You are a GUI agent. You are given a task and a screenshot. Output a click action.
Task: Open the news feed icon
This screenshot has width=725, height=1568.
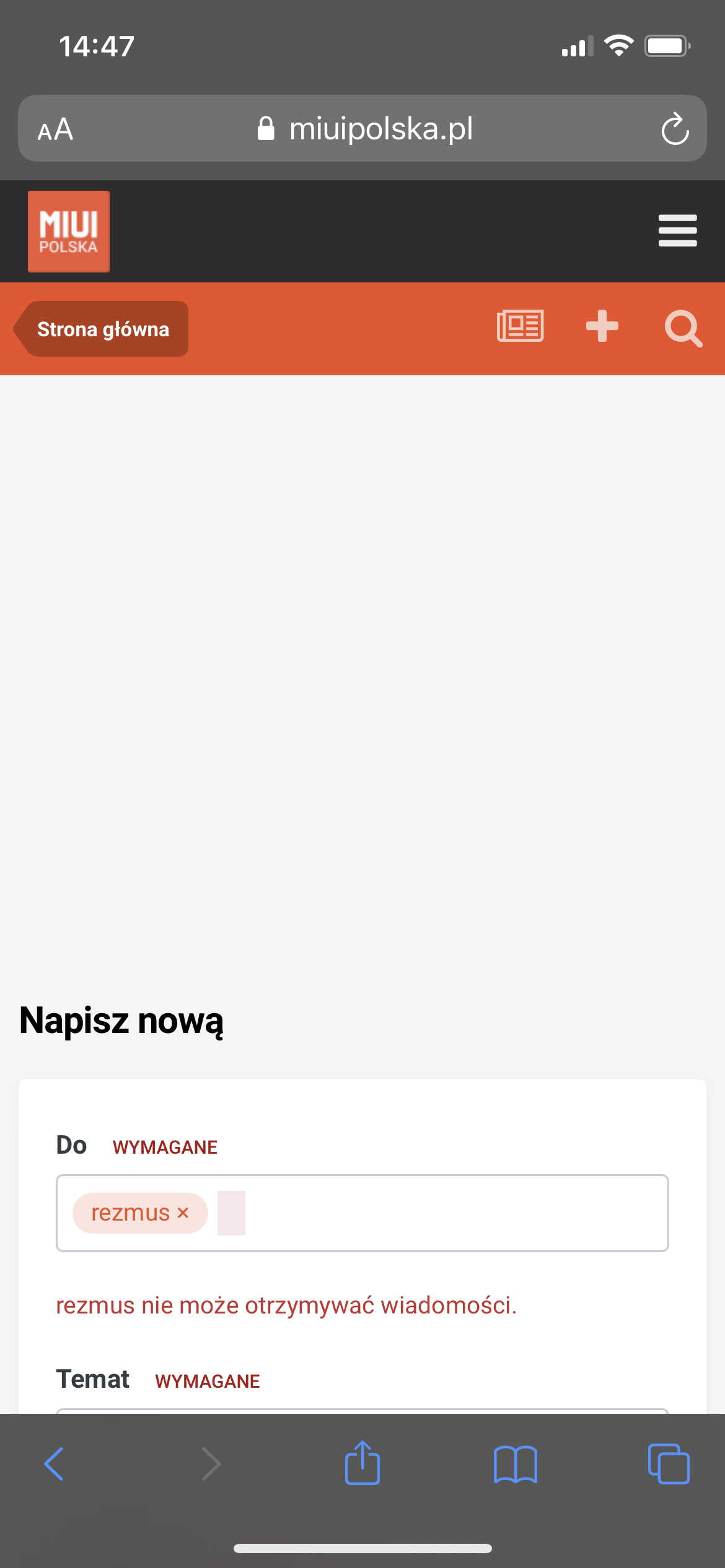coord(520,326)
